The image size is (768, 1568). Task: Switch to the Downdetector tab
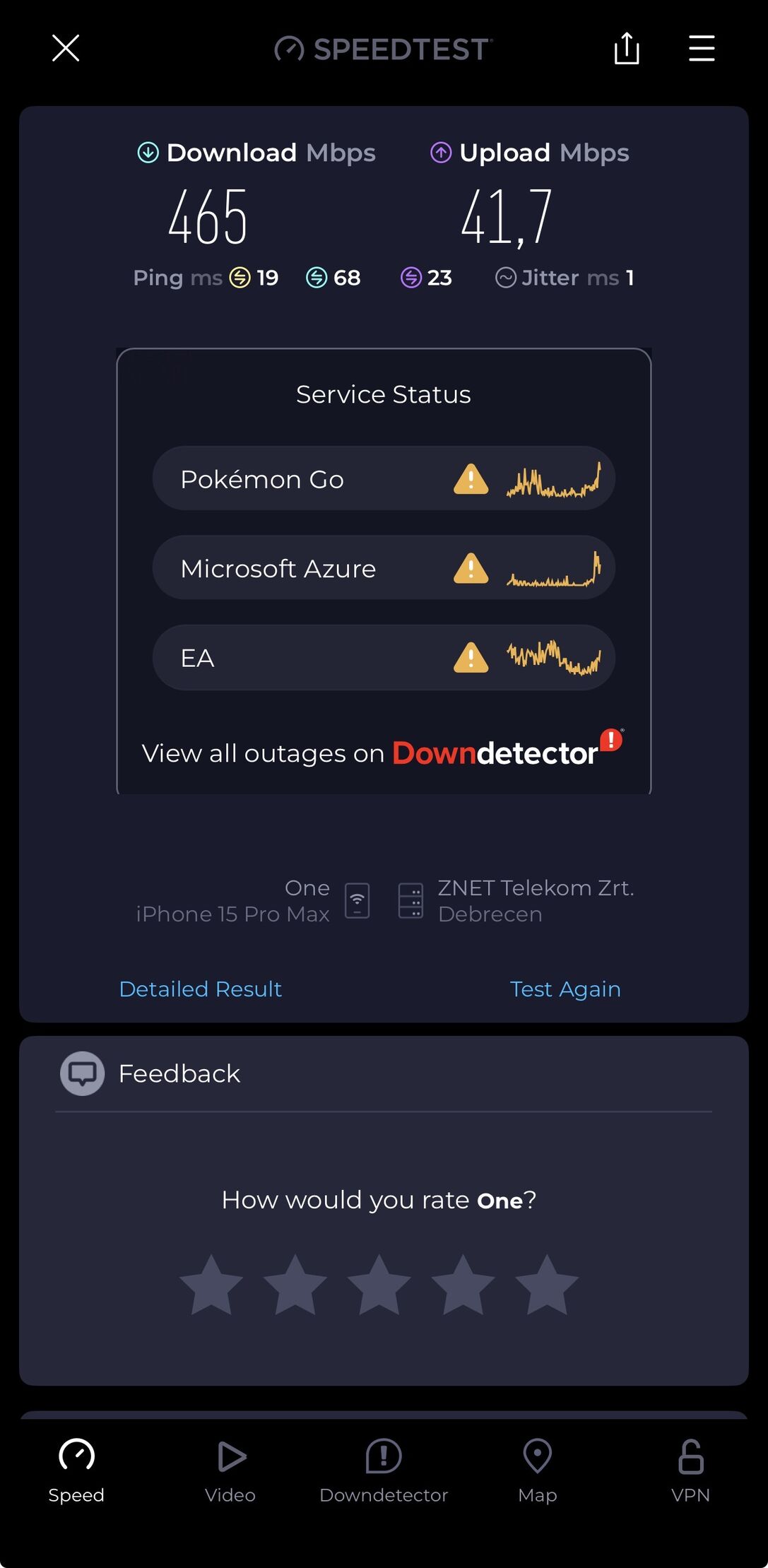point(384,1470)
